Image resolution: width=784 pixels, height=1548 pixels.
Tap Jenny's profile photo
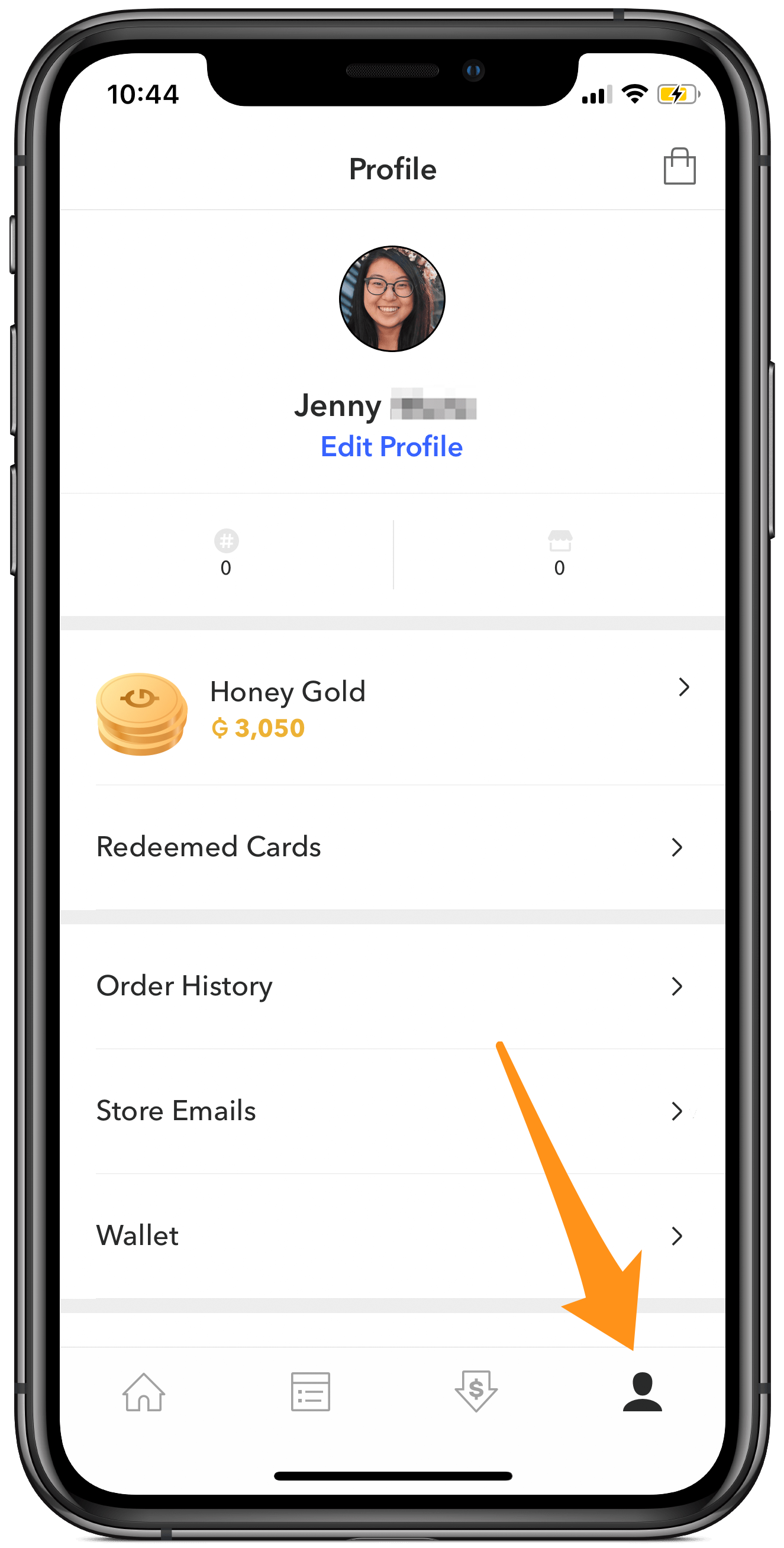point(392,298)
